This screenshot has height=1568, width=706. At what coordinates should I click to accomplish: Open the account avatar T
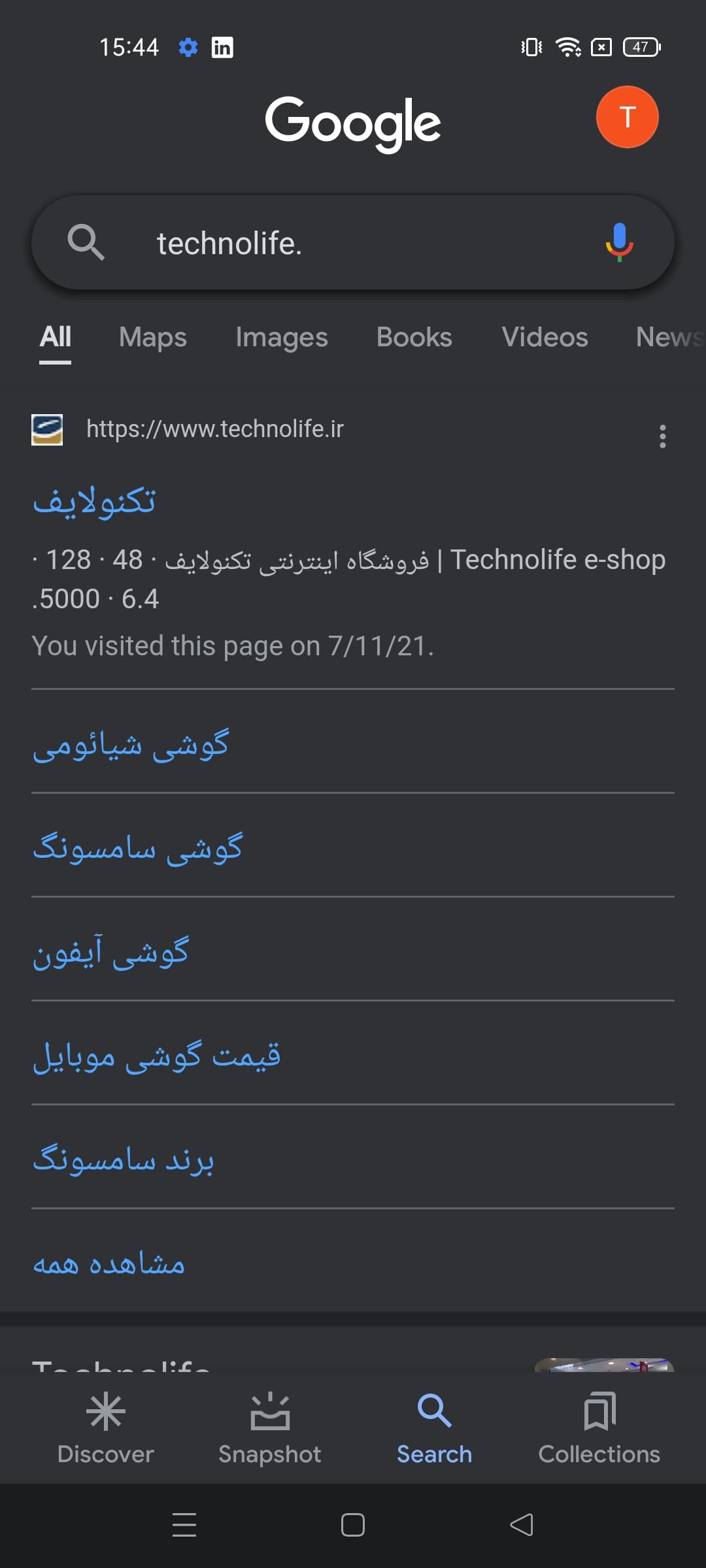pos(627,118)
